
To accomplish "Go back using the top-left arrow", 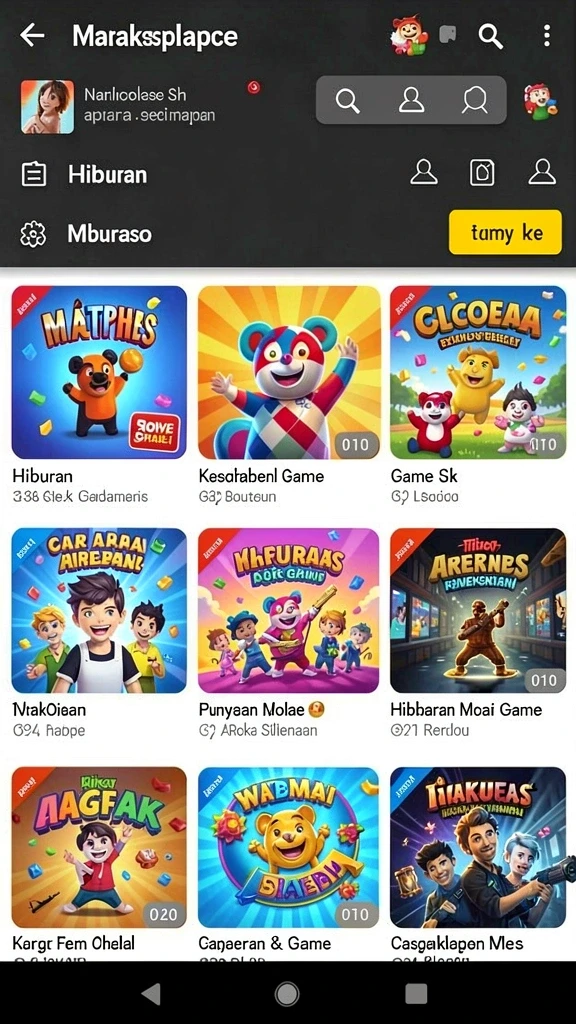I will coord(32,35).
